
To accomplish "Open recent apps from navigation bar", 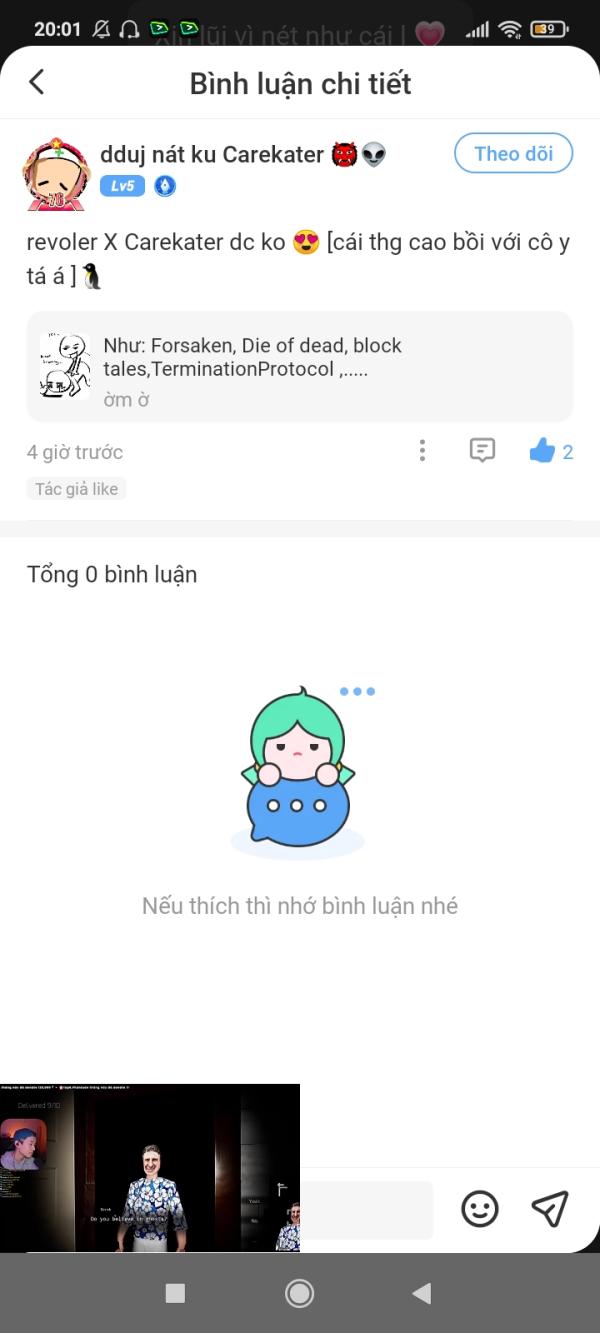I will pos(175,1293).
